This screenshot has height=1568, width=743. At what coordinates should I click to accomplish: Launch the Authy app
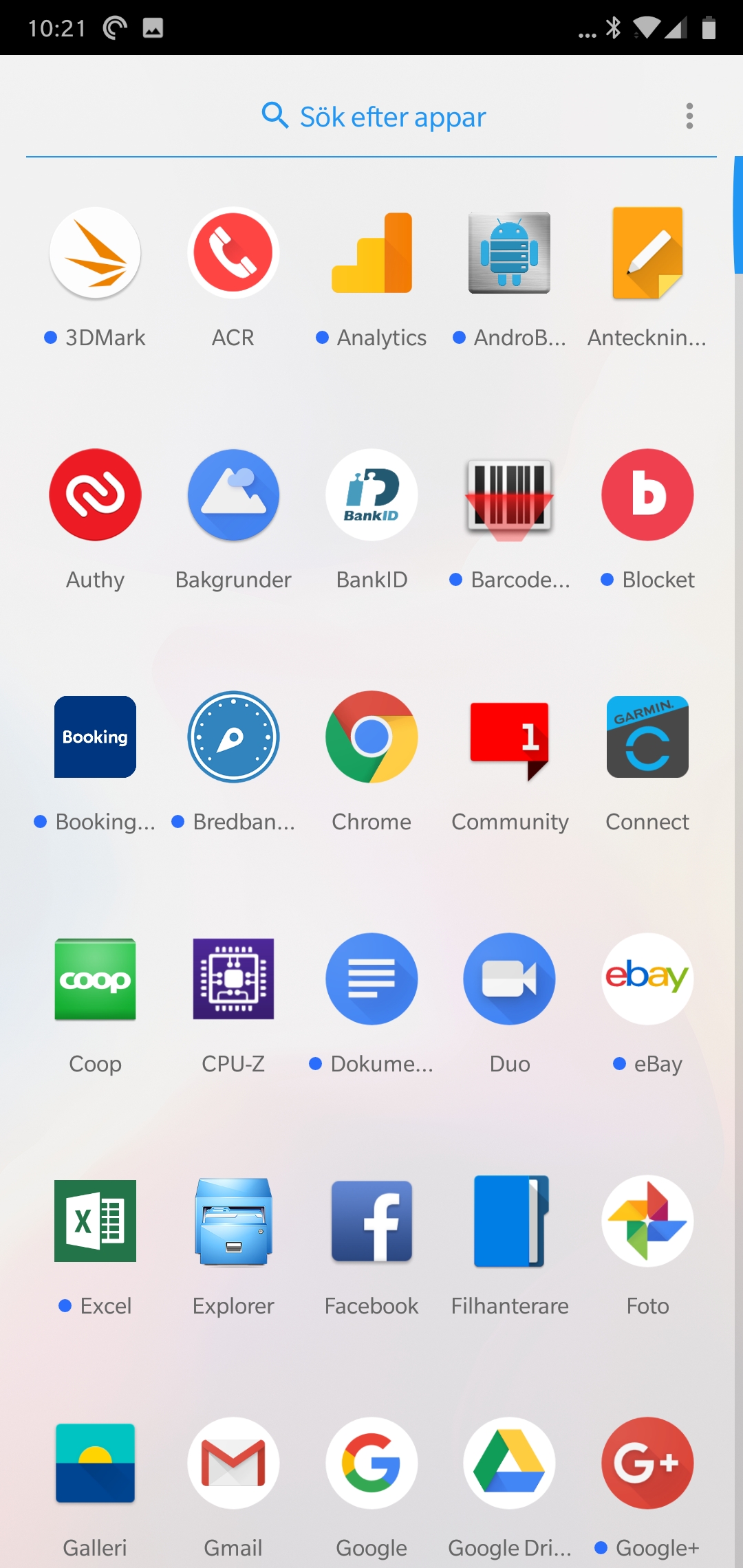click(95, 495)
